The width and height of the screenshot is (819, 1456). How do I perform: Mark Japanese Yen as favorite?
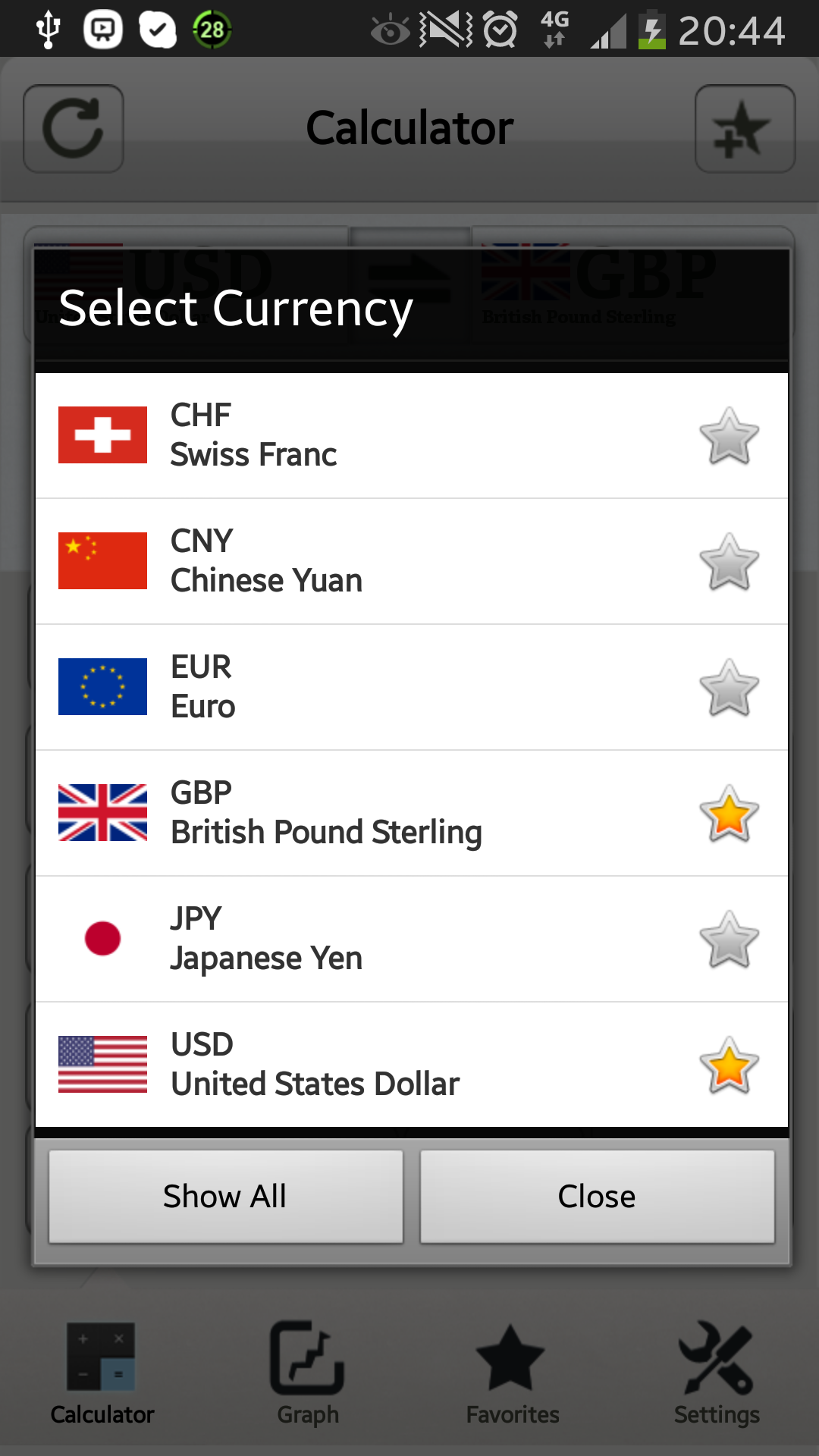[x=729, y=940]
